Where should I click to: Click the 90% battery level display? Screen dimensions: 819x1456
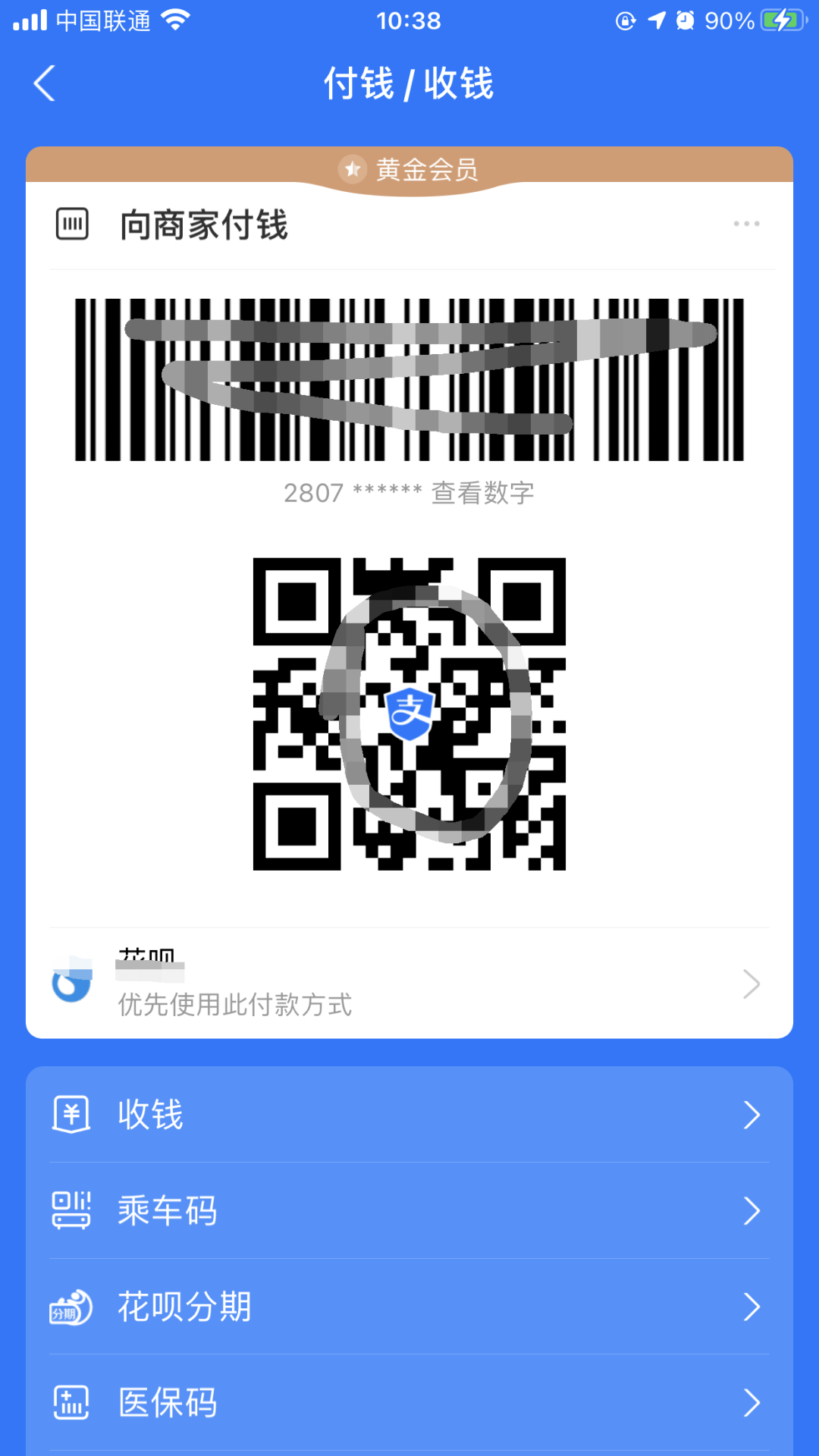(732, 20)
